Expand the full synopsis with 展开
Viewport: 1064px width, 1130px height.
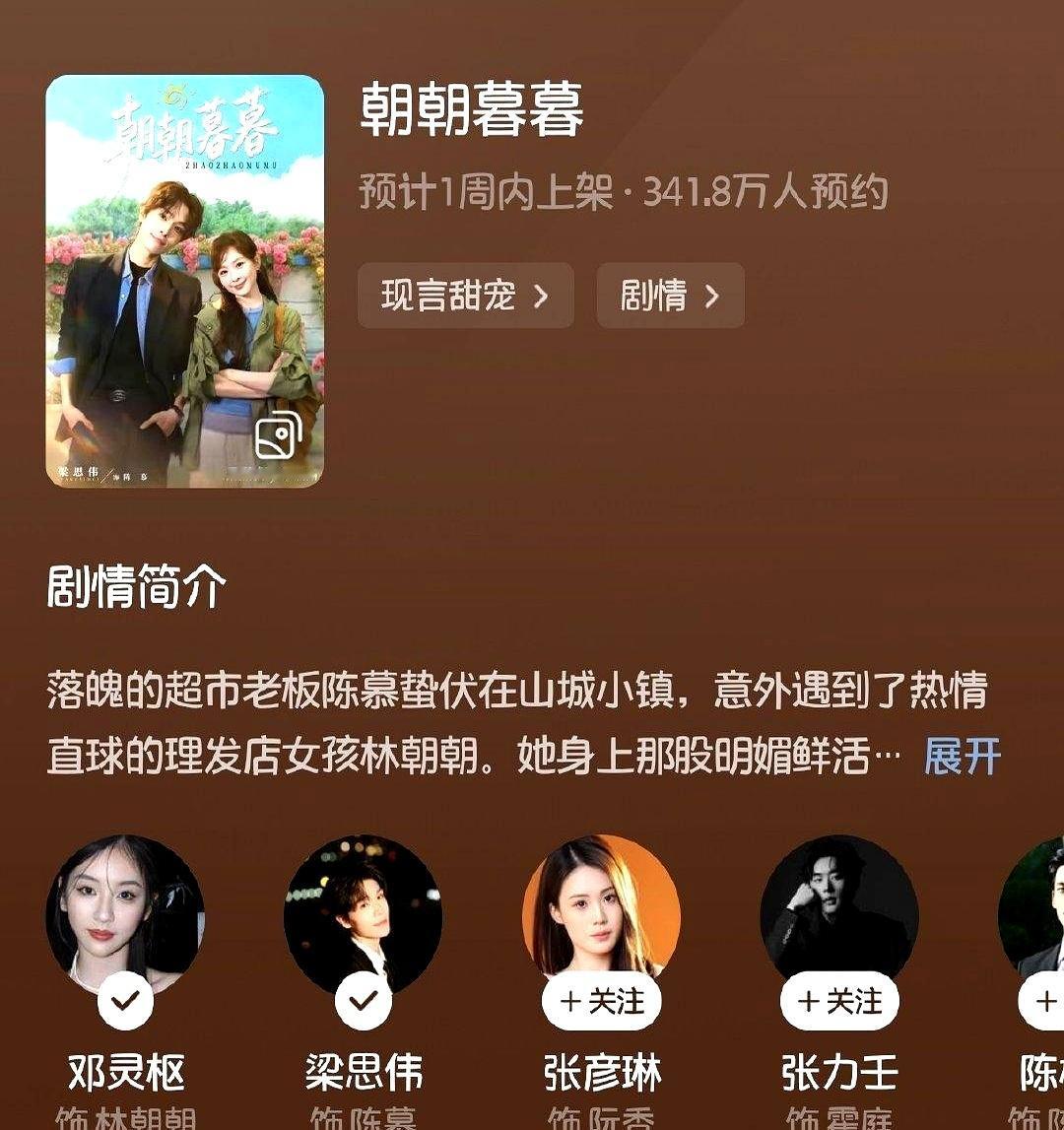click(961, 755)
